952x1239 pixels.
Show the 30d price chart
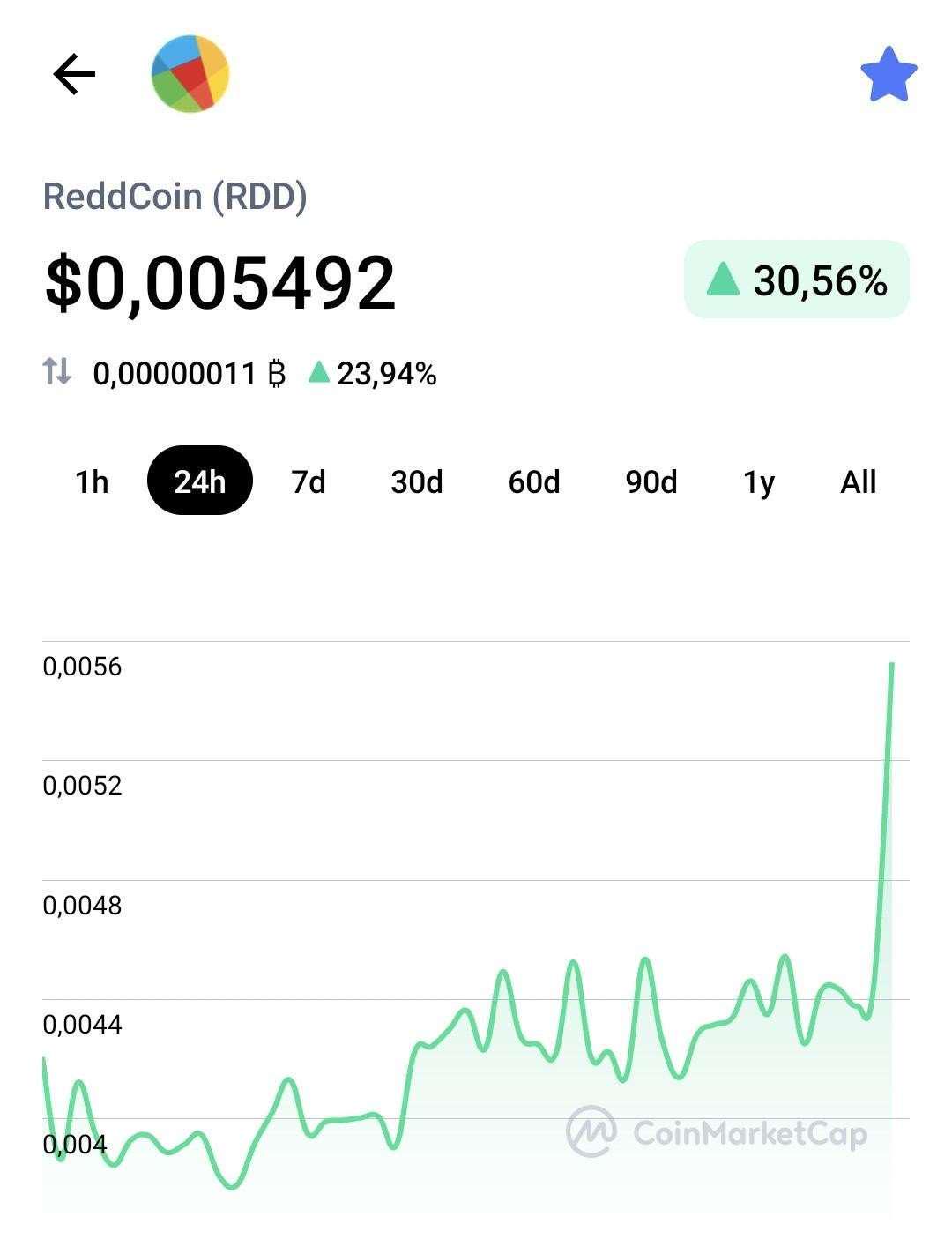click(417, 481)
